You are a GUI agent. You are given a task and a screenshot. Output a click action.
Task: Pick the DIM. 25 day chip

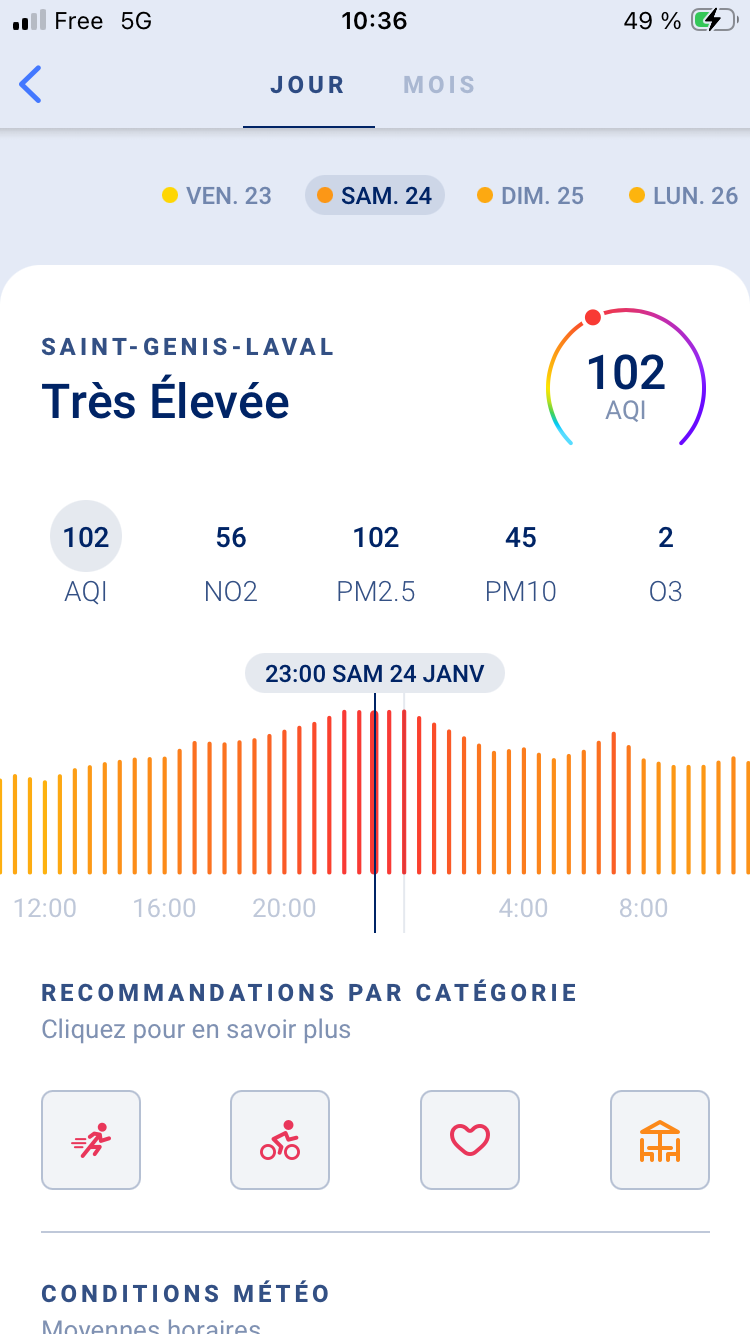pos(531,195)
